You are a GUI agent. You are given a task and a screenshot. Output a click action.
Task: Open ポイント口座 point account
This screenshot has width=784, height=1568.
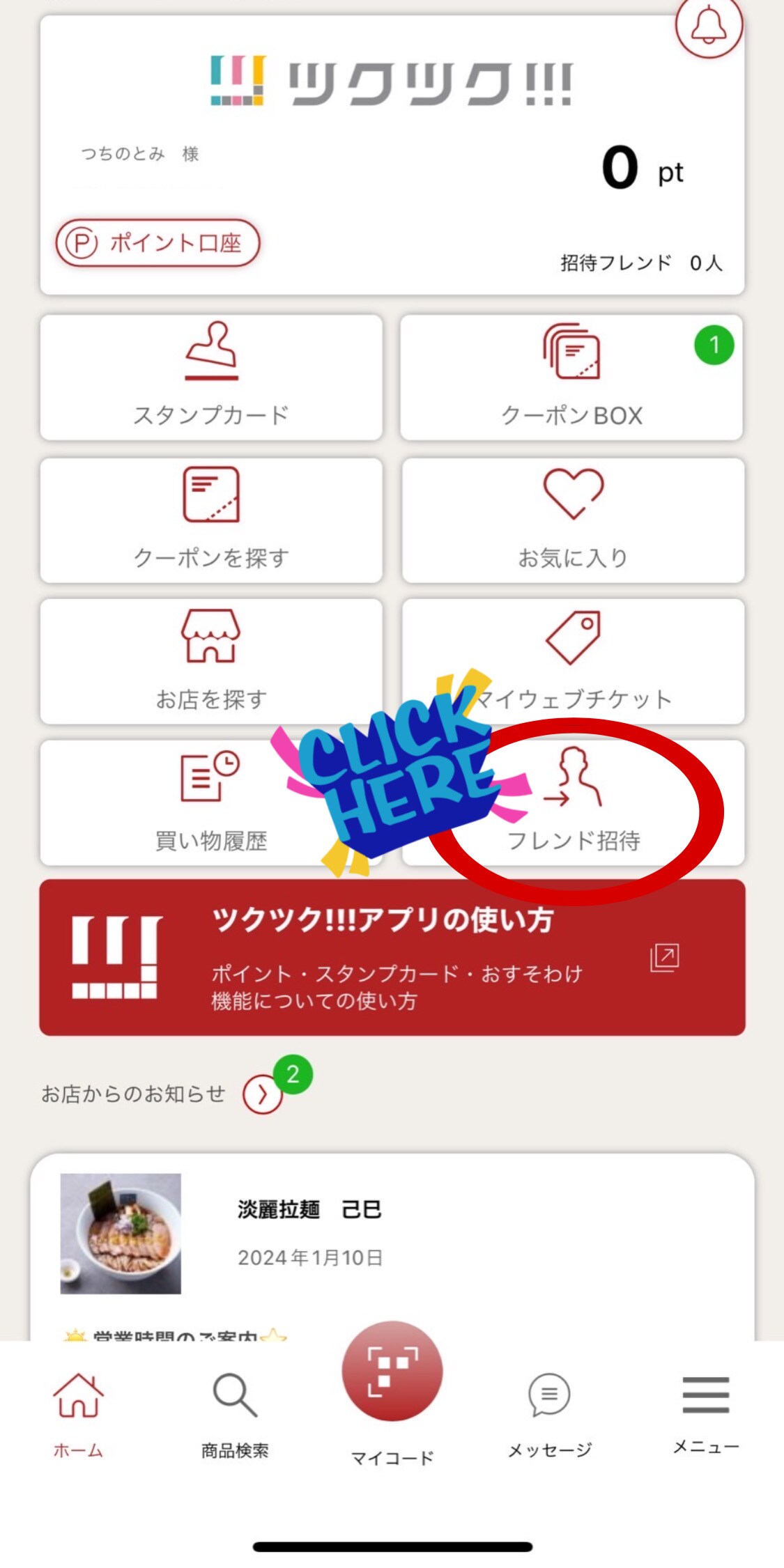(x=157, y=243)
